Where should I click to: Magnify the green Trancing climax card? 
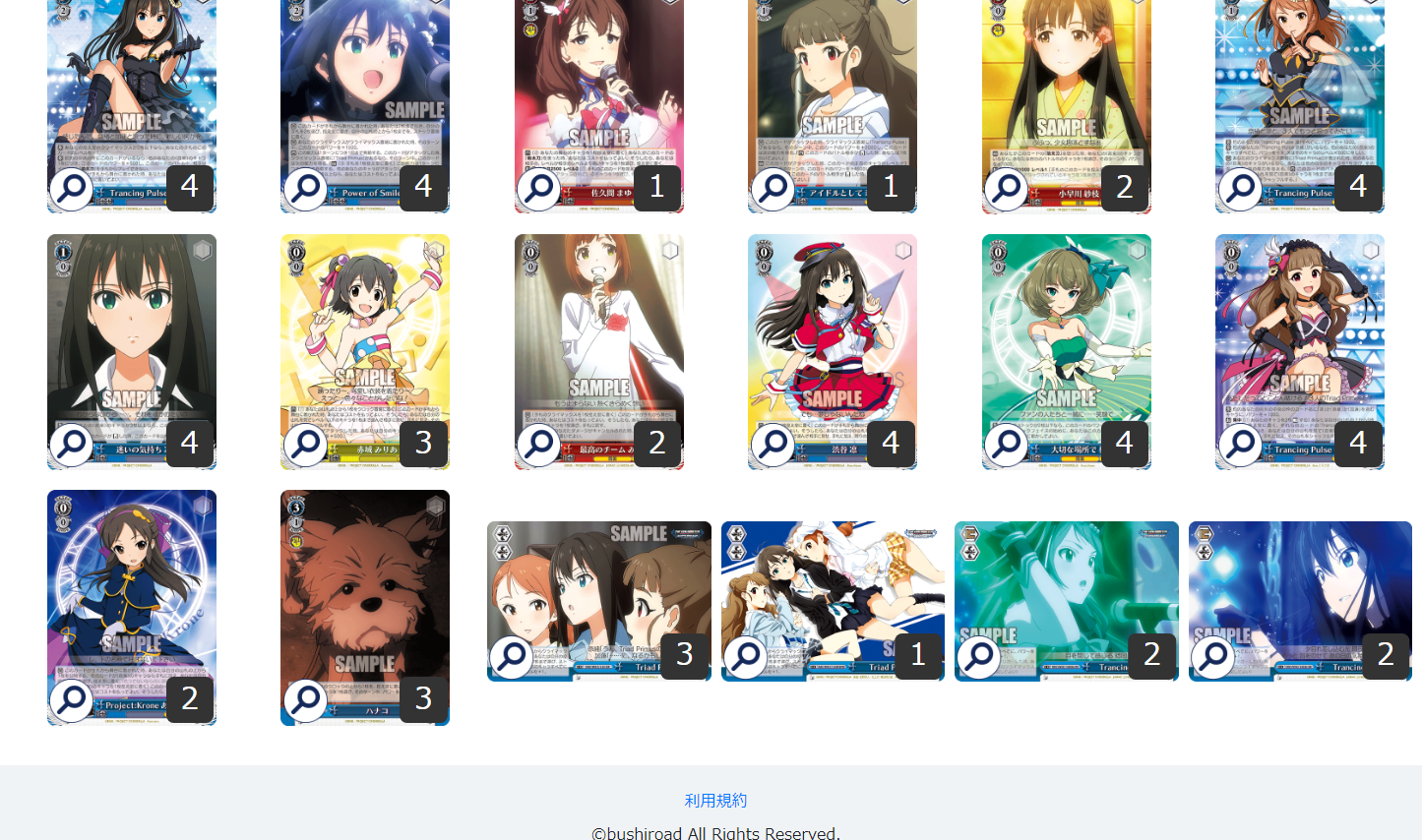pyautogui.click(x=979, y=656)
